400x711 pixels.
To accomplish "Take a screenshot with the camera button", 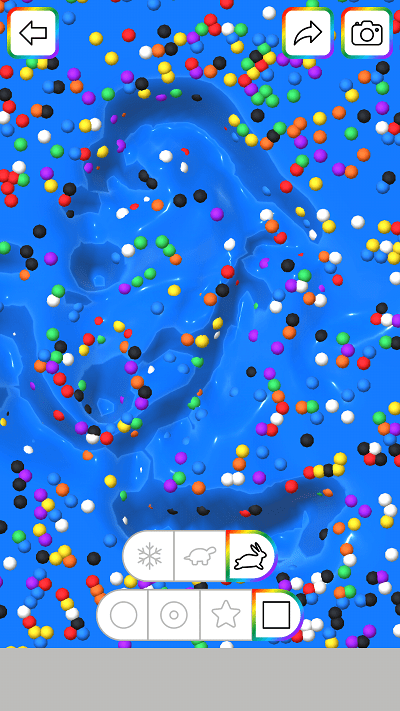I will pos(367,33).
